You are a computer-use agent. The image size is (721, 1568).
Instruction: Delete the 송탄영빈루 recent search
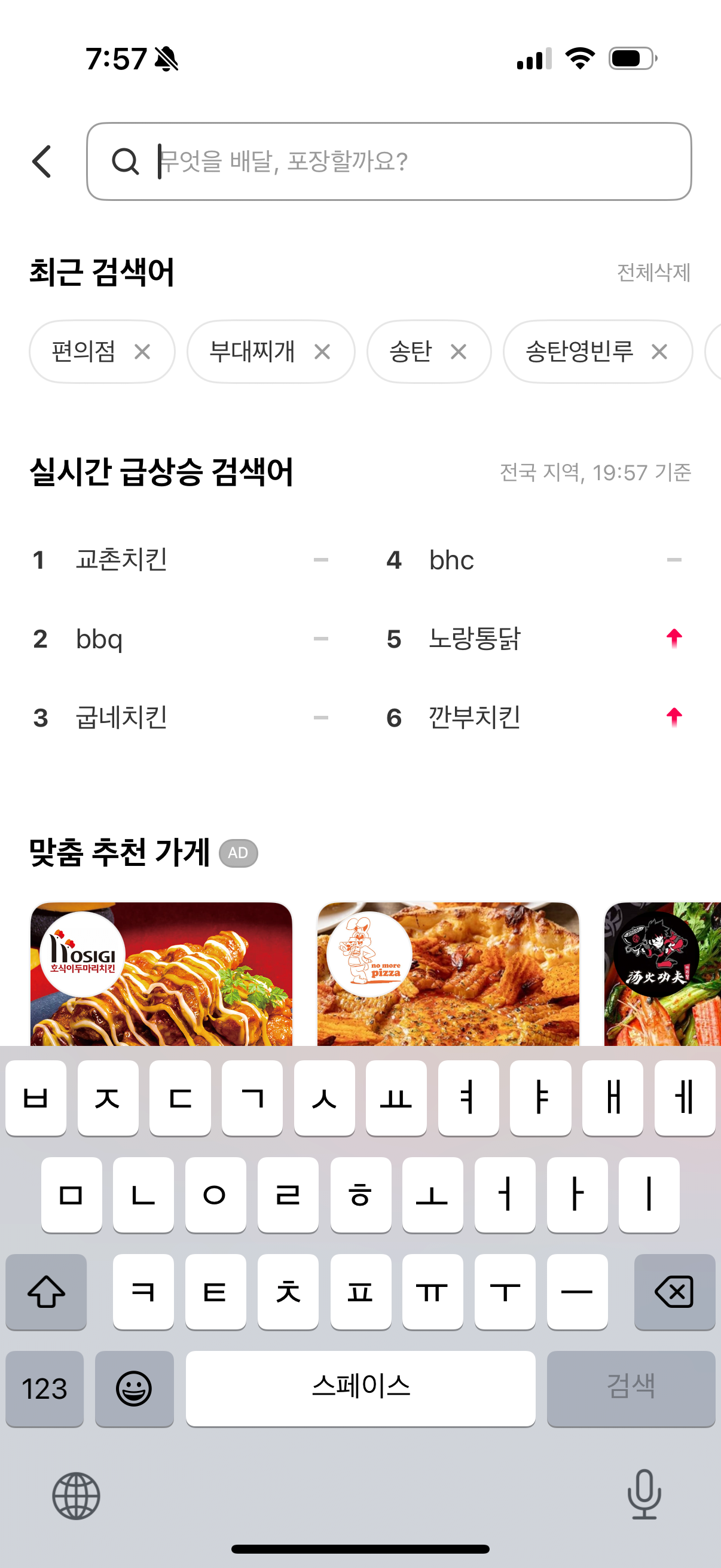coord(659,352)
